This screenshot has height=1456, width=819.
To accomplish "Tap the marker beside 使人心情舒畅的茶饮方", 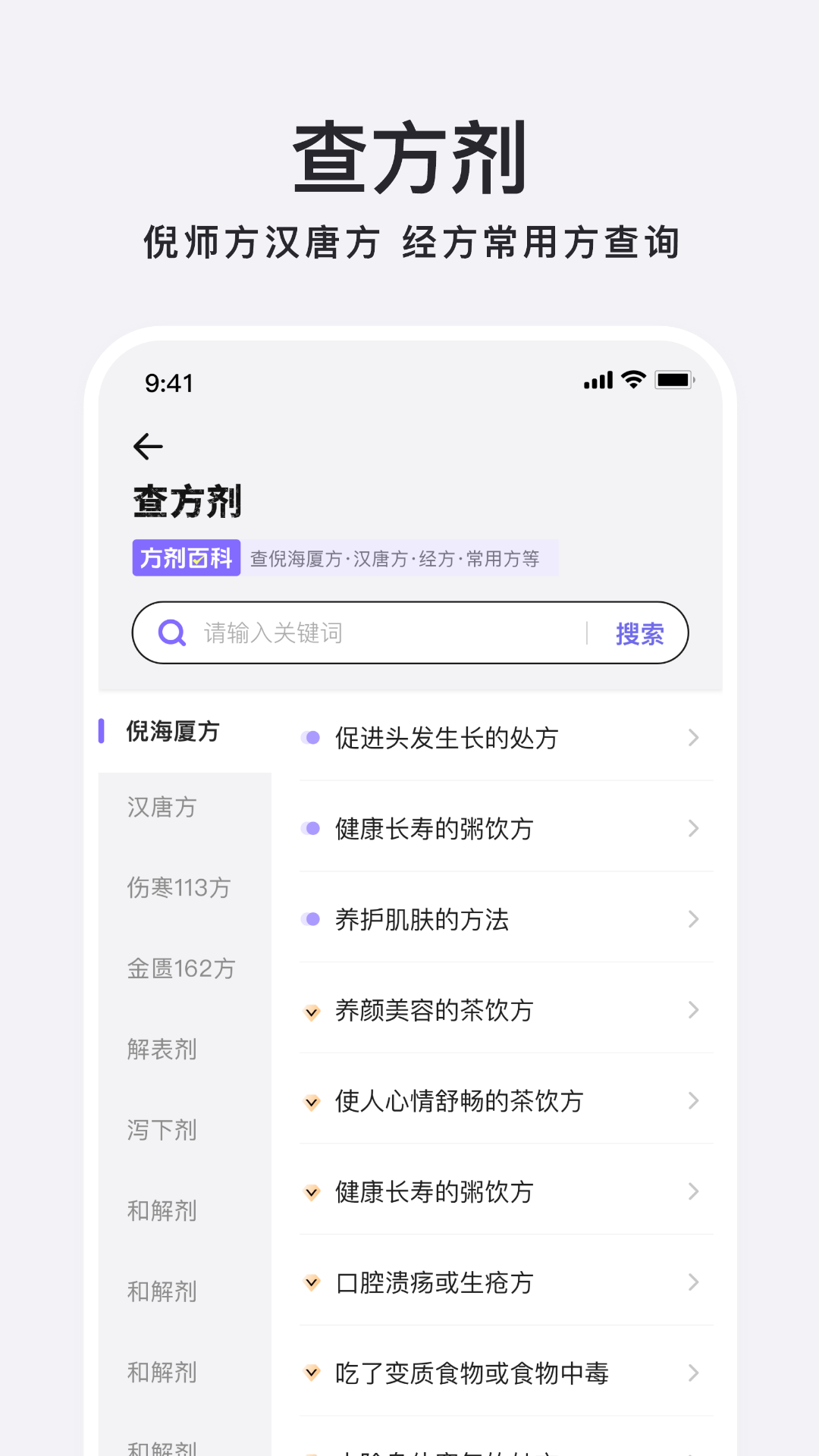I will [312, 1101].
